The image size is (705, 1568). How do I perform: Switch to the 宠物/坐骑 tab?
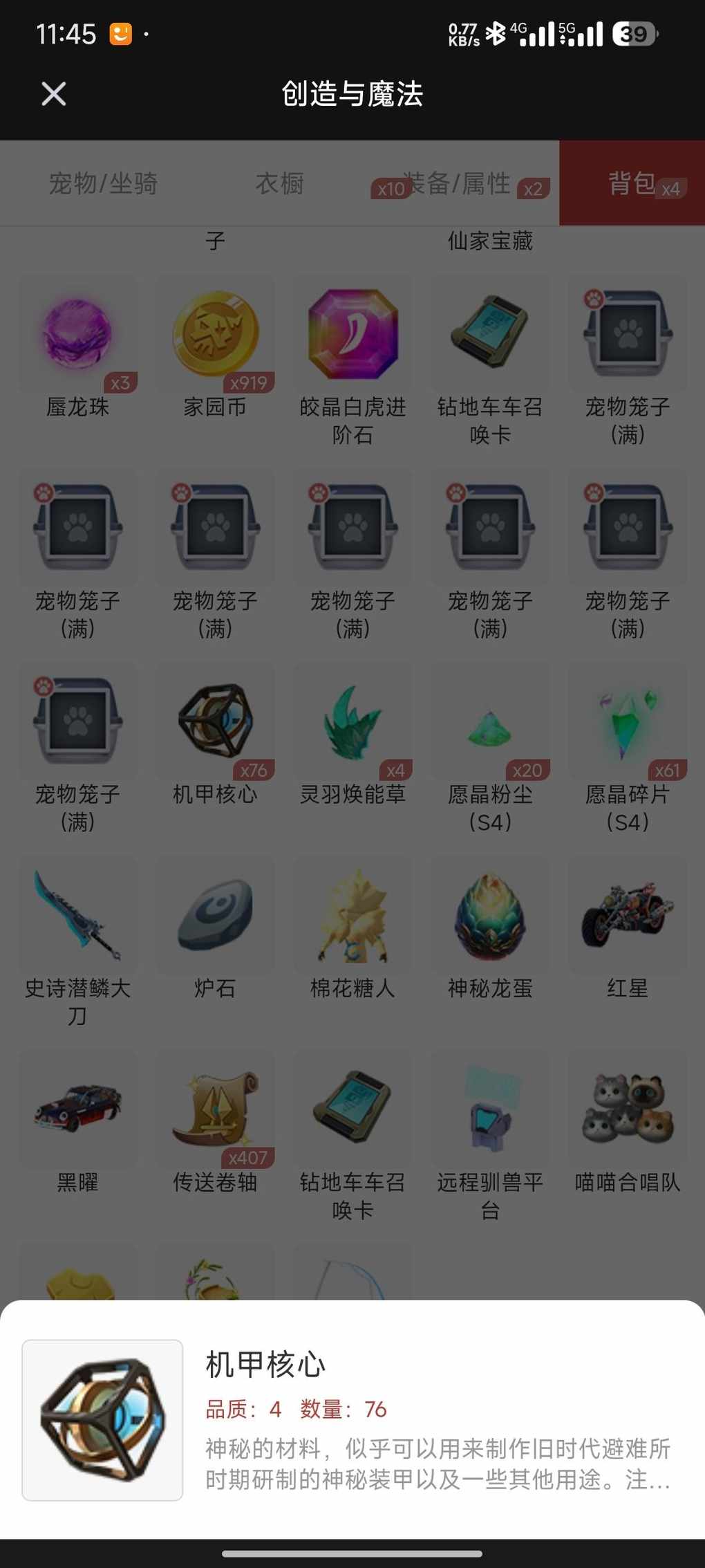click(x=103, y=184)
